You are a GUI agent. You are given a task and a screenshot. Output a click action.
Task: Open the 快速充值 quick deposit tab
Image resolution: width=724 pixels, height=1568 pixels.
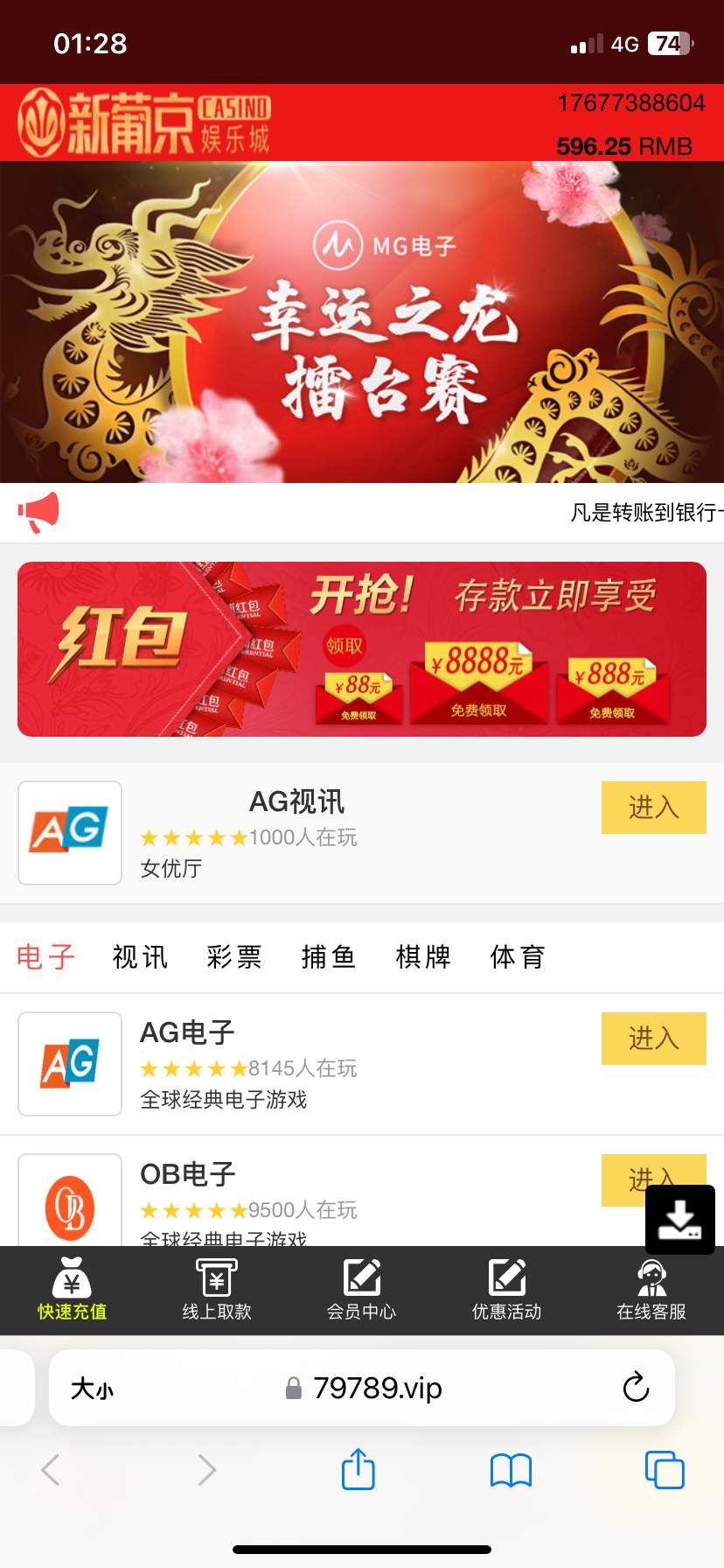pyautogui.click(x=72, y=1290)
